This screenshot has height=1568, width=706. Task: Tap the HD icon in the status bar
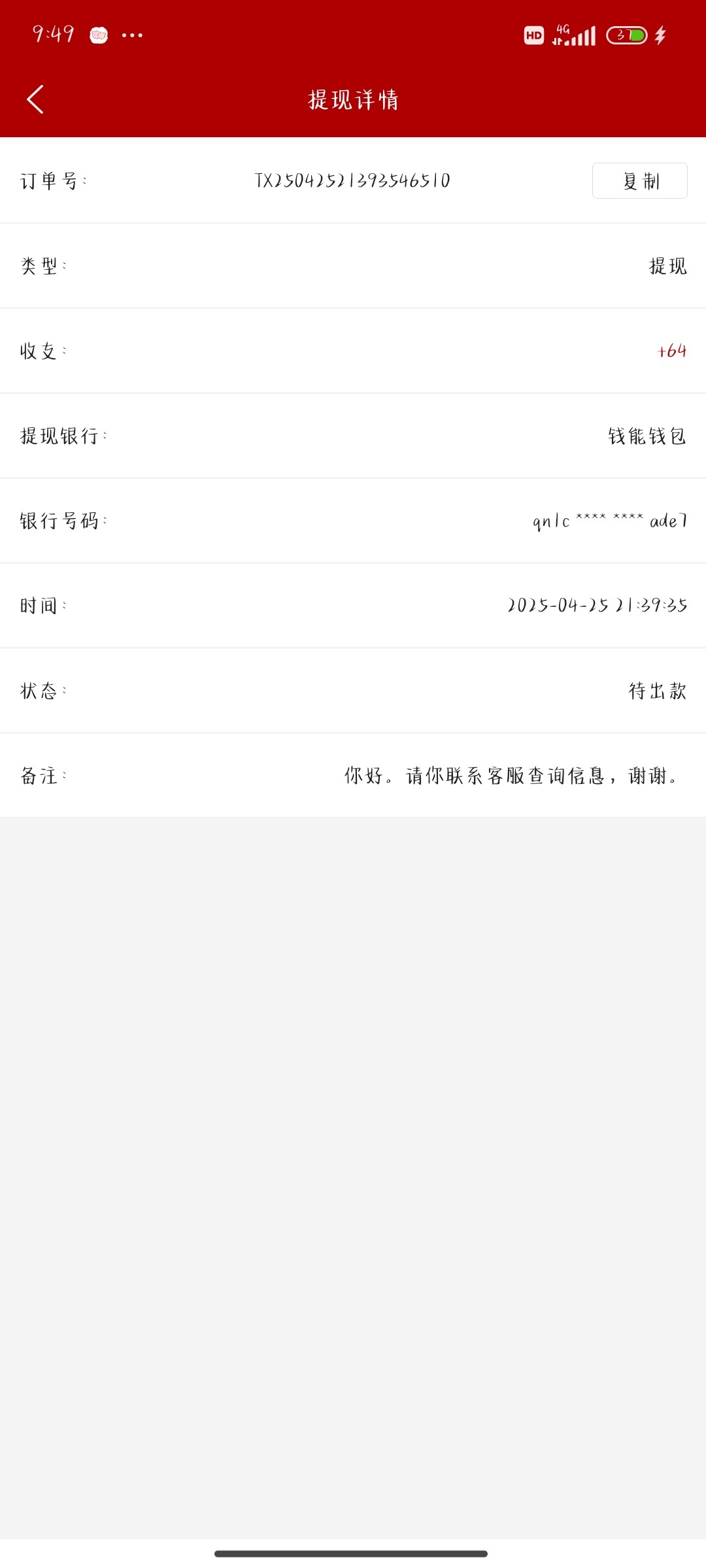click(533, 35)
